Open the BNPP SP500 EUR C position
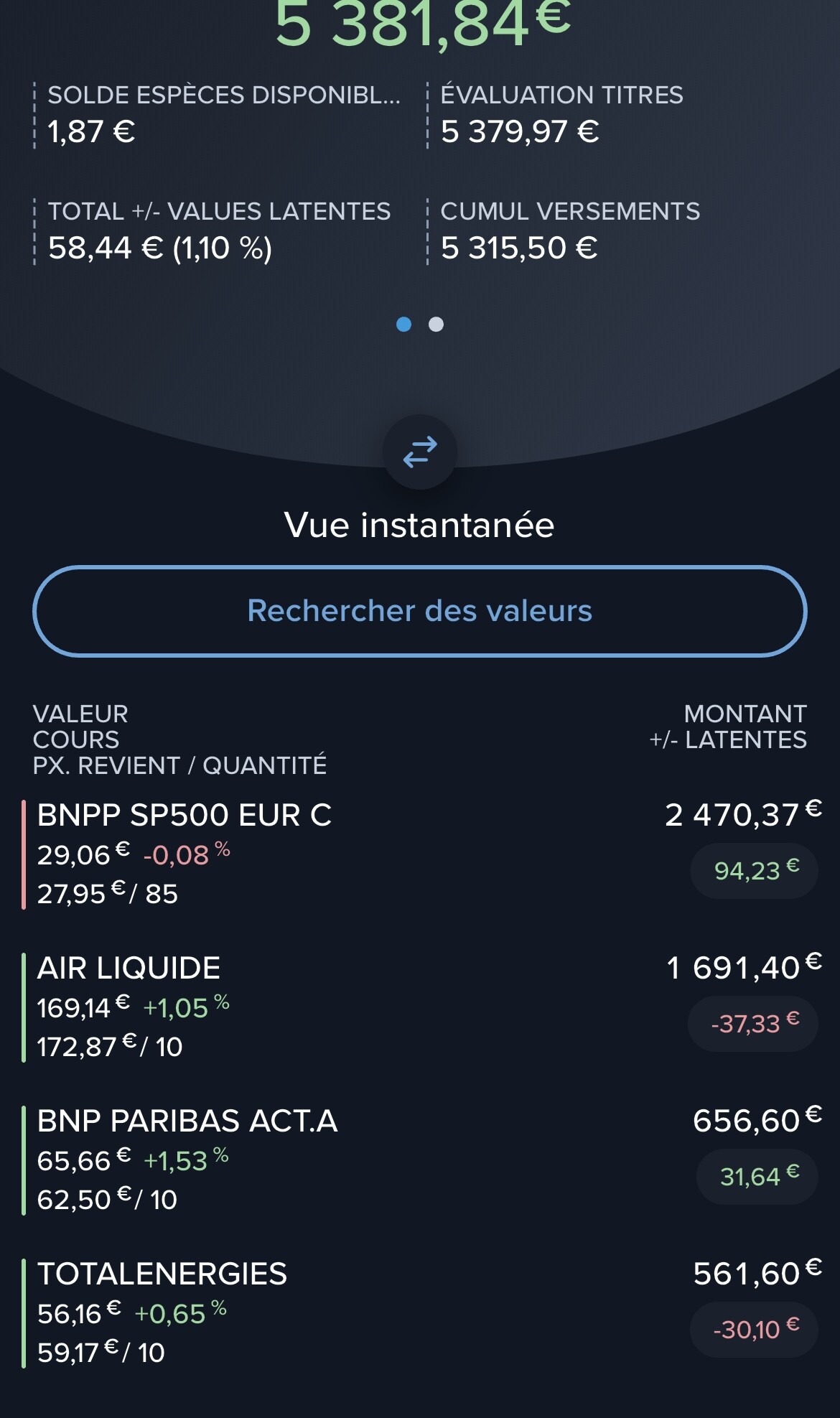840x1418 pixels. [420, 854]
